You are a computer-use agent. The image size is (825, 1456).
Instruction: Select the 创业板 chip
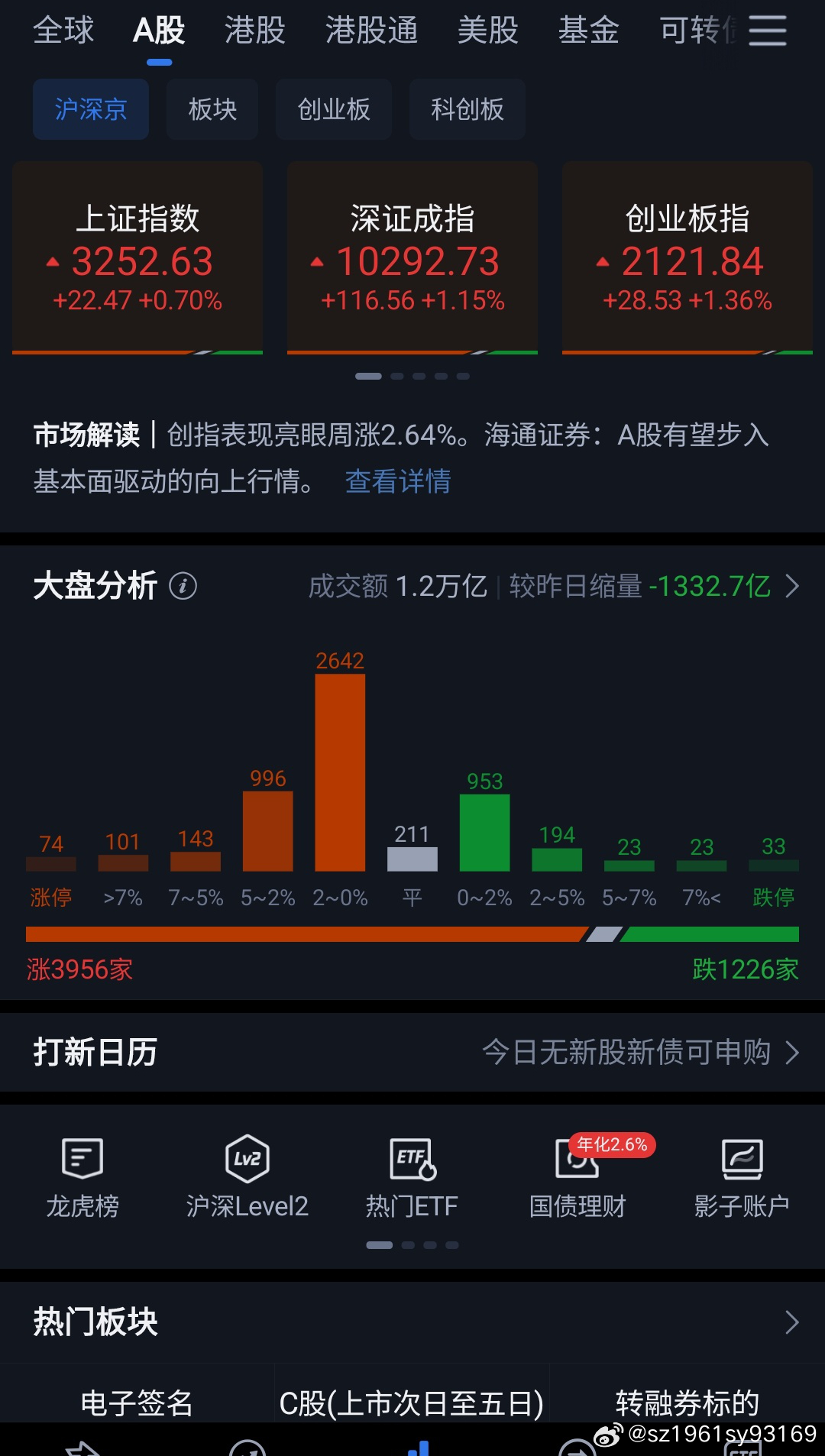(x=334, y=109)
